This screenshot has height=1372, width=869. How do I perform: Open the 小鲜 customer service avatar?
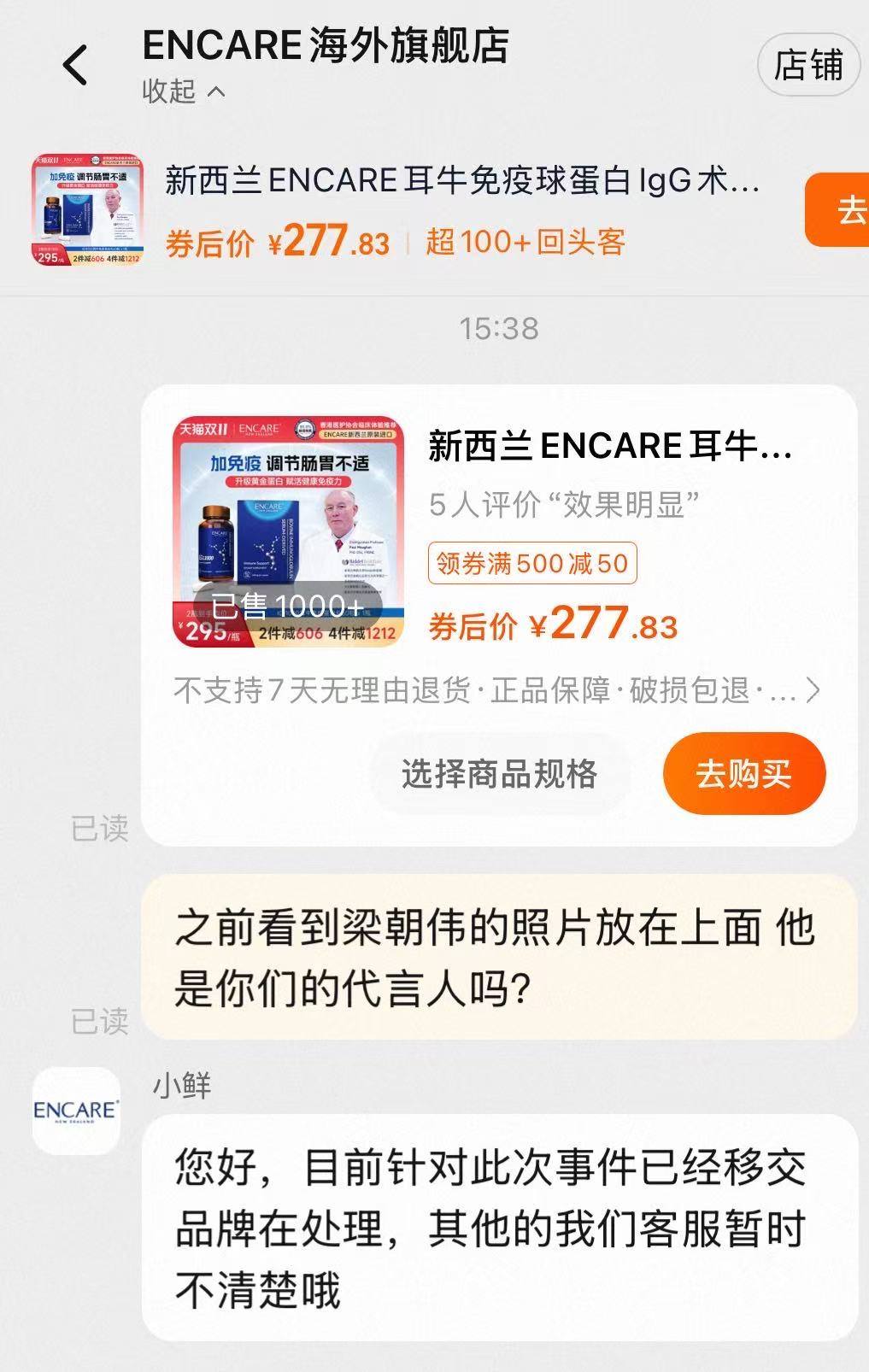click(x=76, y=1111)
